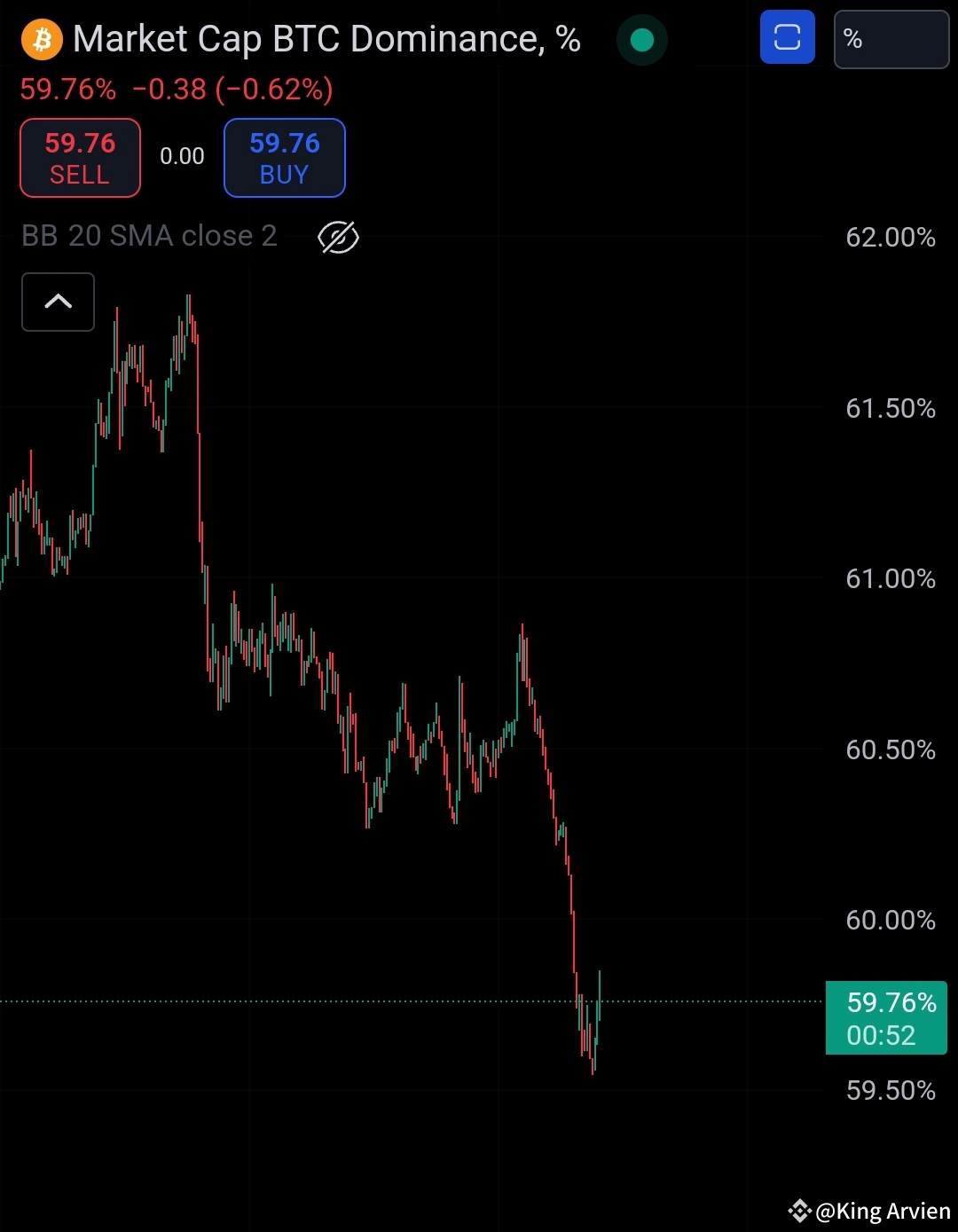Tap the red price change text
958x1232 pixels.
coord(177,89)
